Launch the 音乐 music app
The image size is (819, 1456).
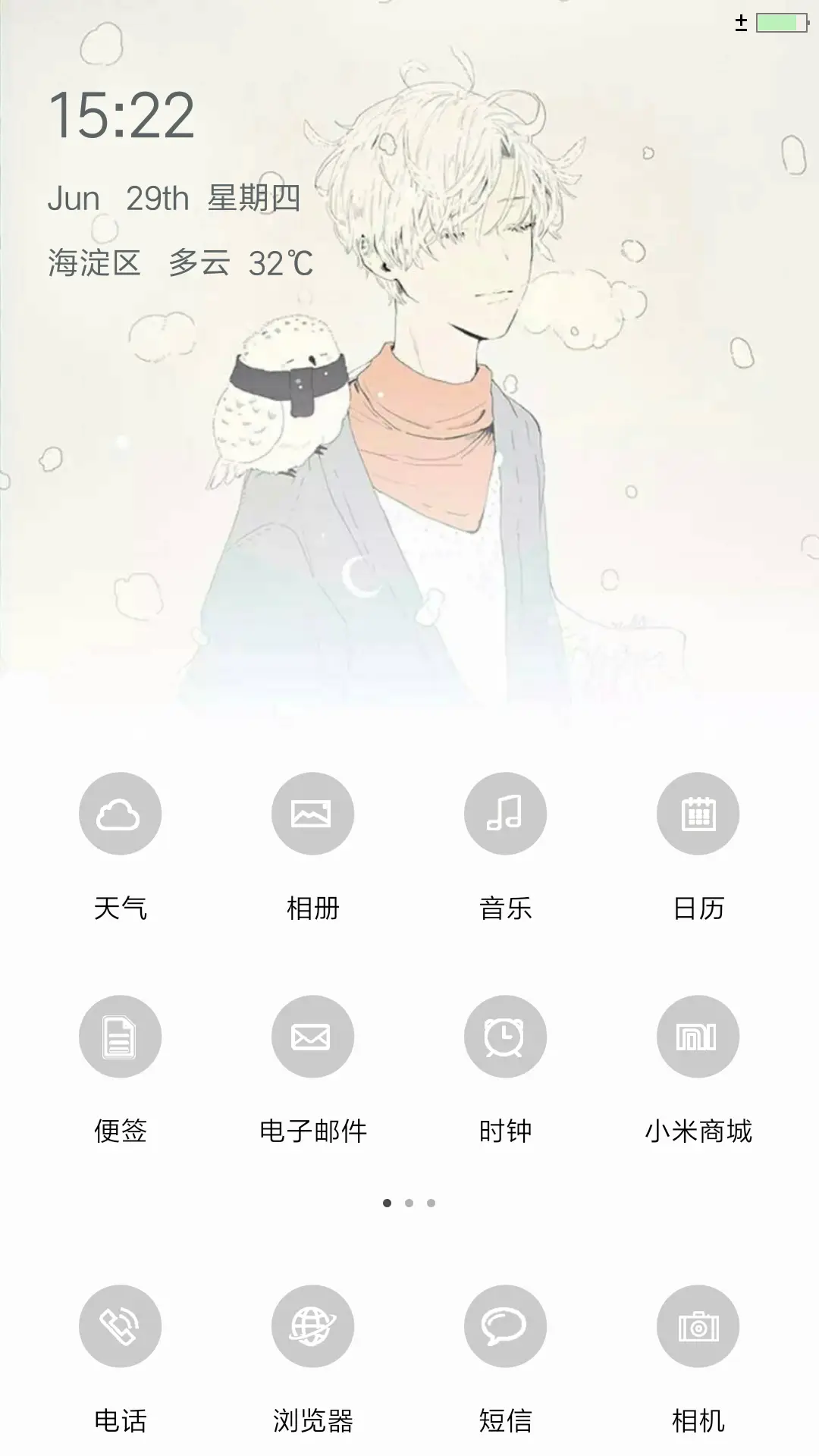(505, 813)
